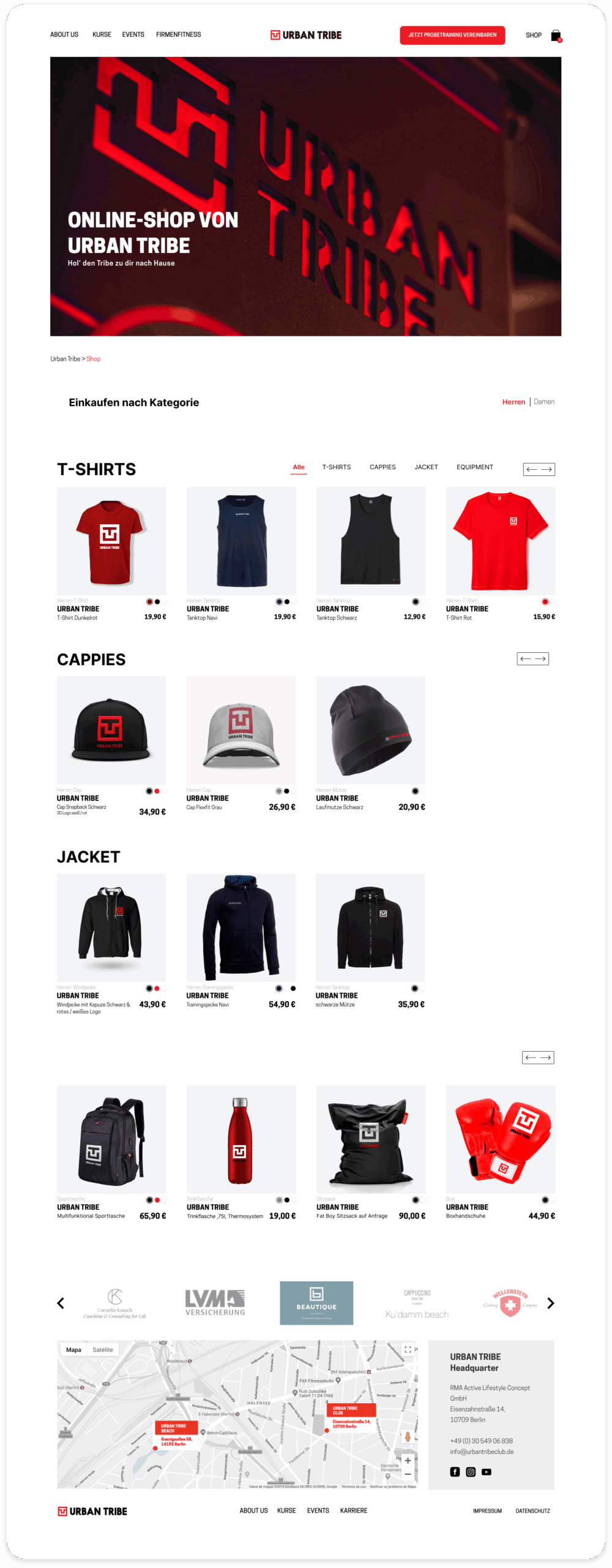Filter products by Jacket tab

coord(426,467)
